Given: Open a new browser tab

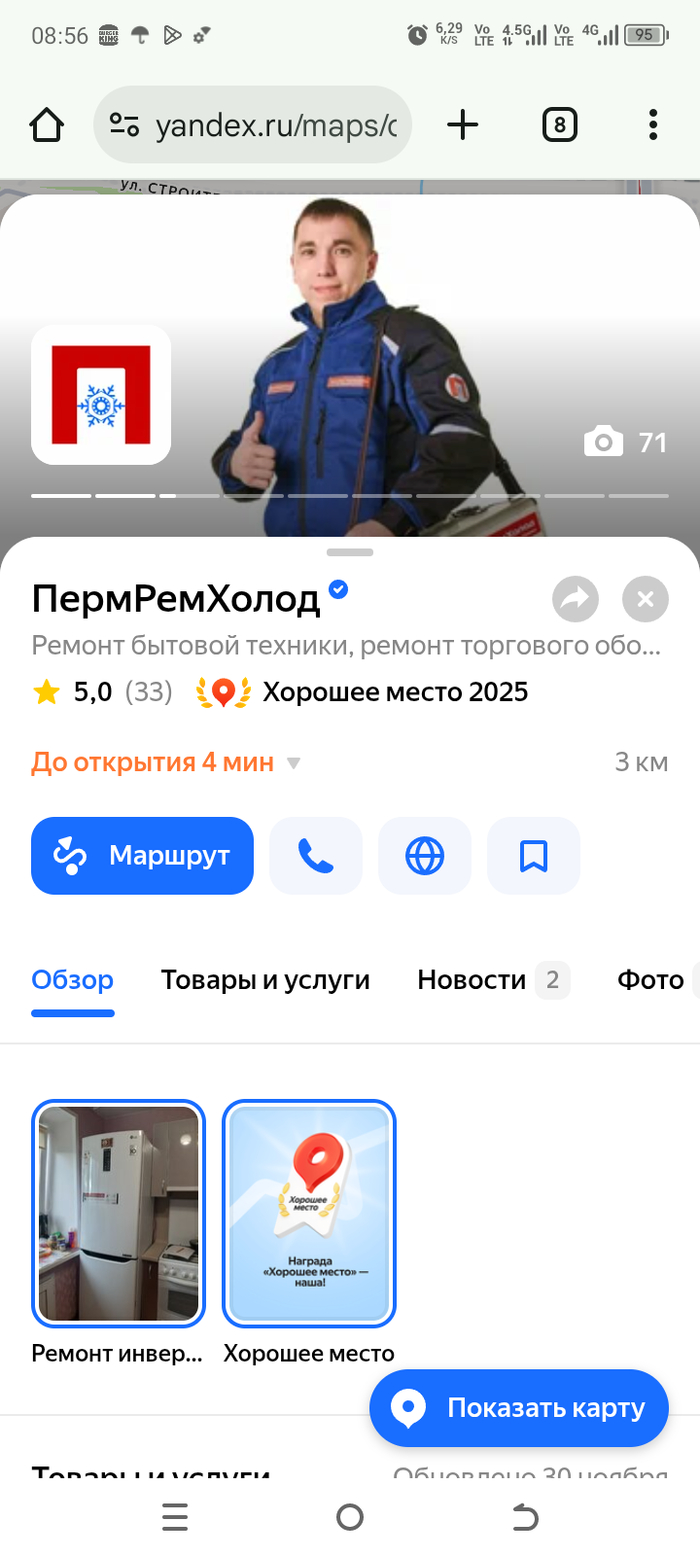Looking at the screenshot, I should (462, 125).
